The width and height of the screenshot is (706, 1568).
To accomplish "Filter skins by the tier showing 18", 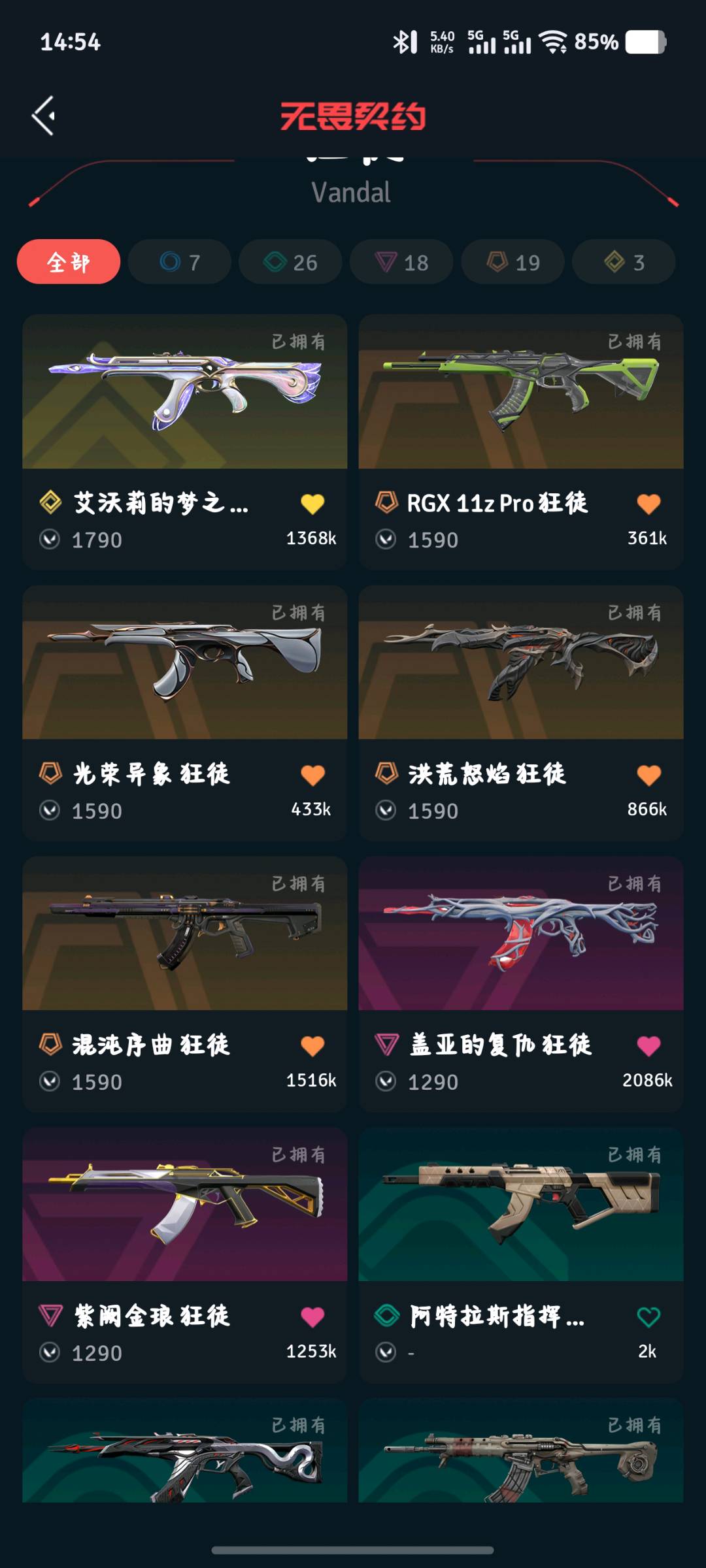I will click(401, 262).
